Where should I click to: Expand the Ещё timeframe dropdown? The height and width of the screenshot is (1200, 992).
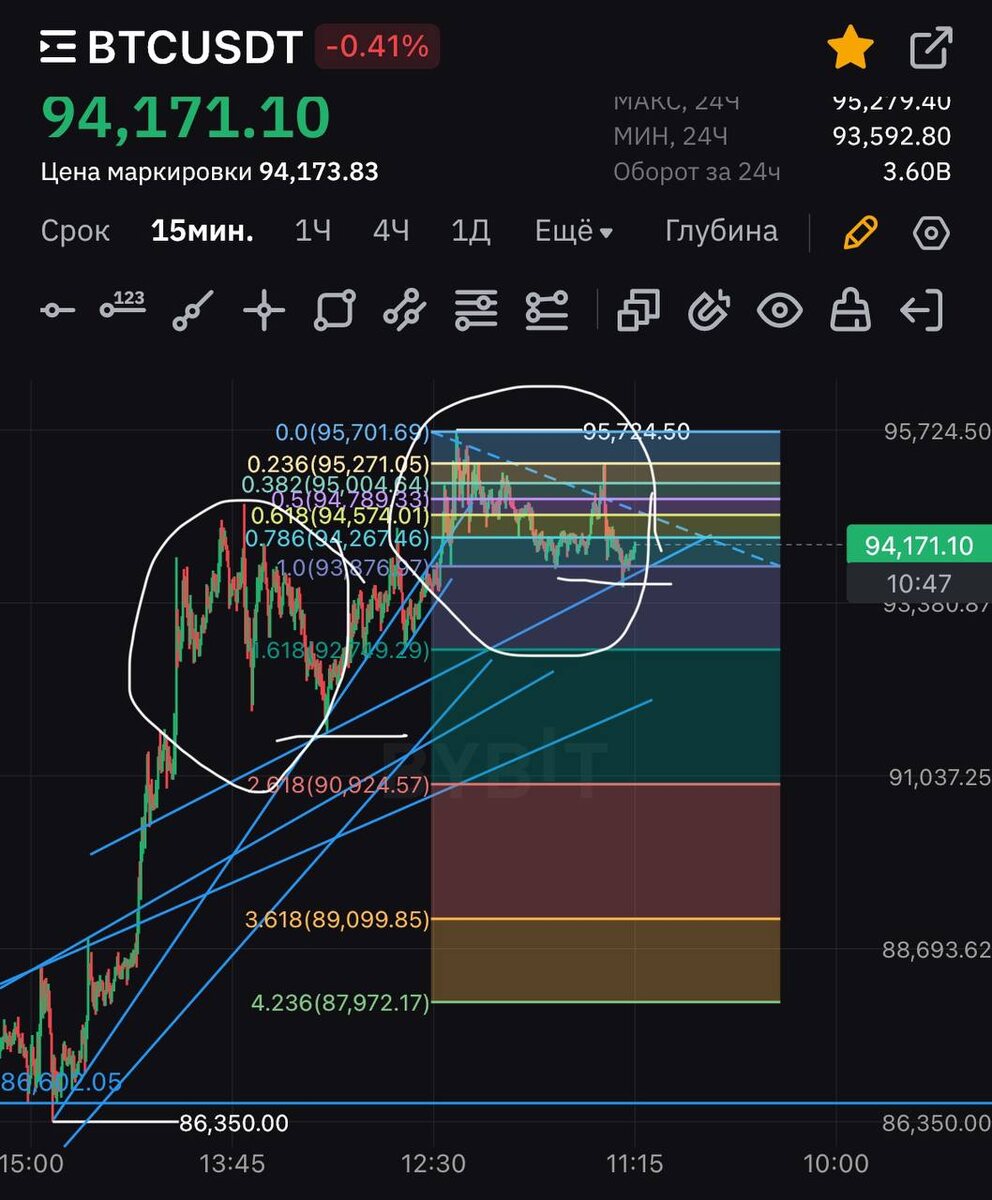[x=574, y=232]
